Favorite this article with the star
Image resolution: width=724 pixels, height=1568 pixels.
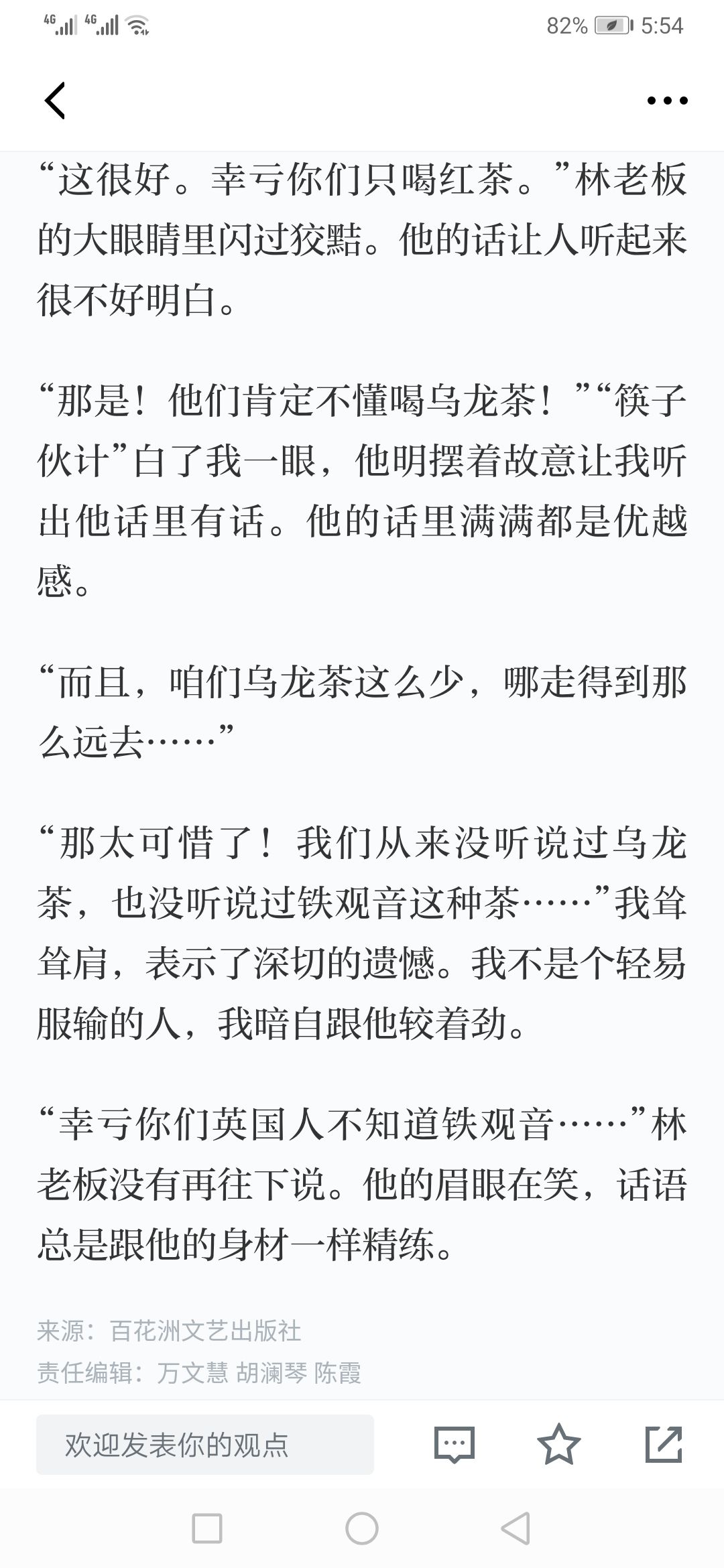[x=559, y=1444]
